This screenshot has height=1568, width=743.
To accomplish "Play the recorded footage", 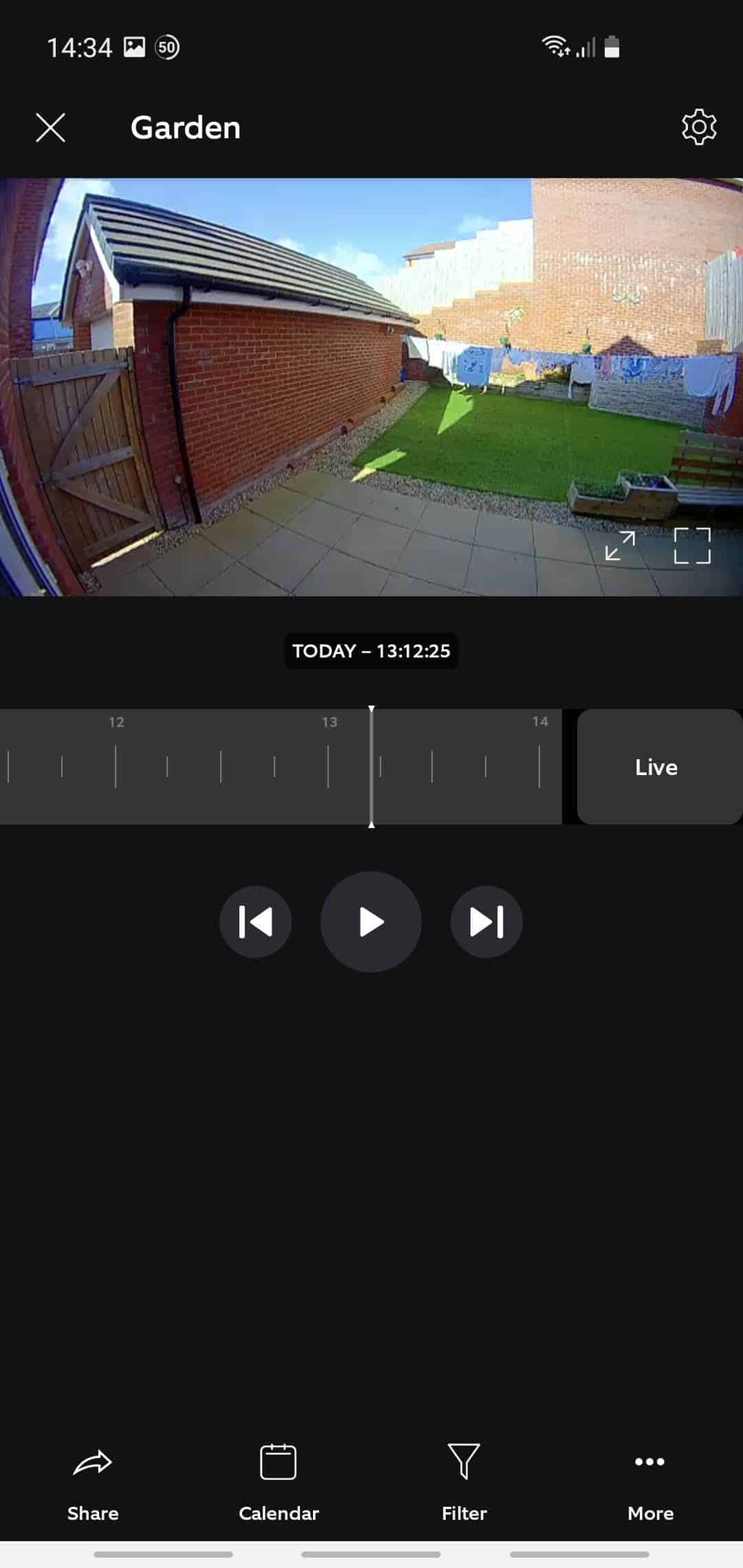I will tap(370, 922).
